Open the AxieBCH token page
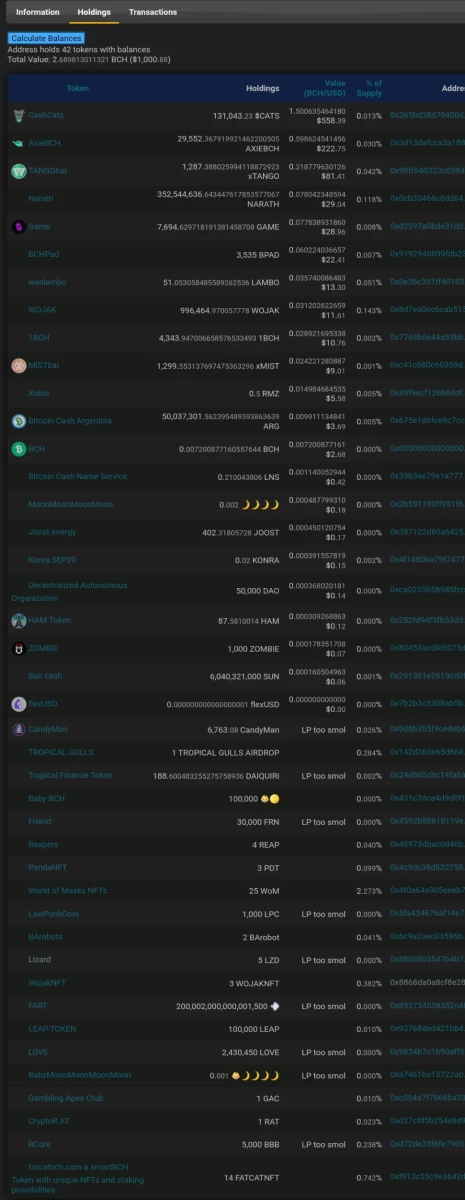Viewport: 465px width, 1200px height. (46, 143)
